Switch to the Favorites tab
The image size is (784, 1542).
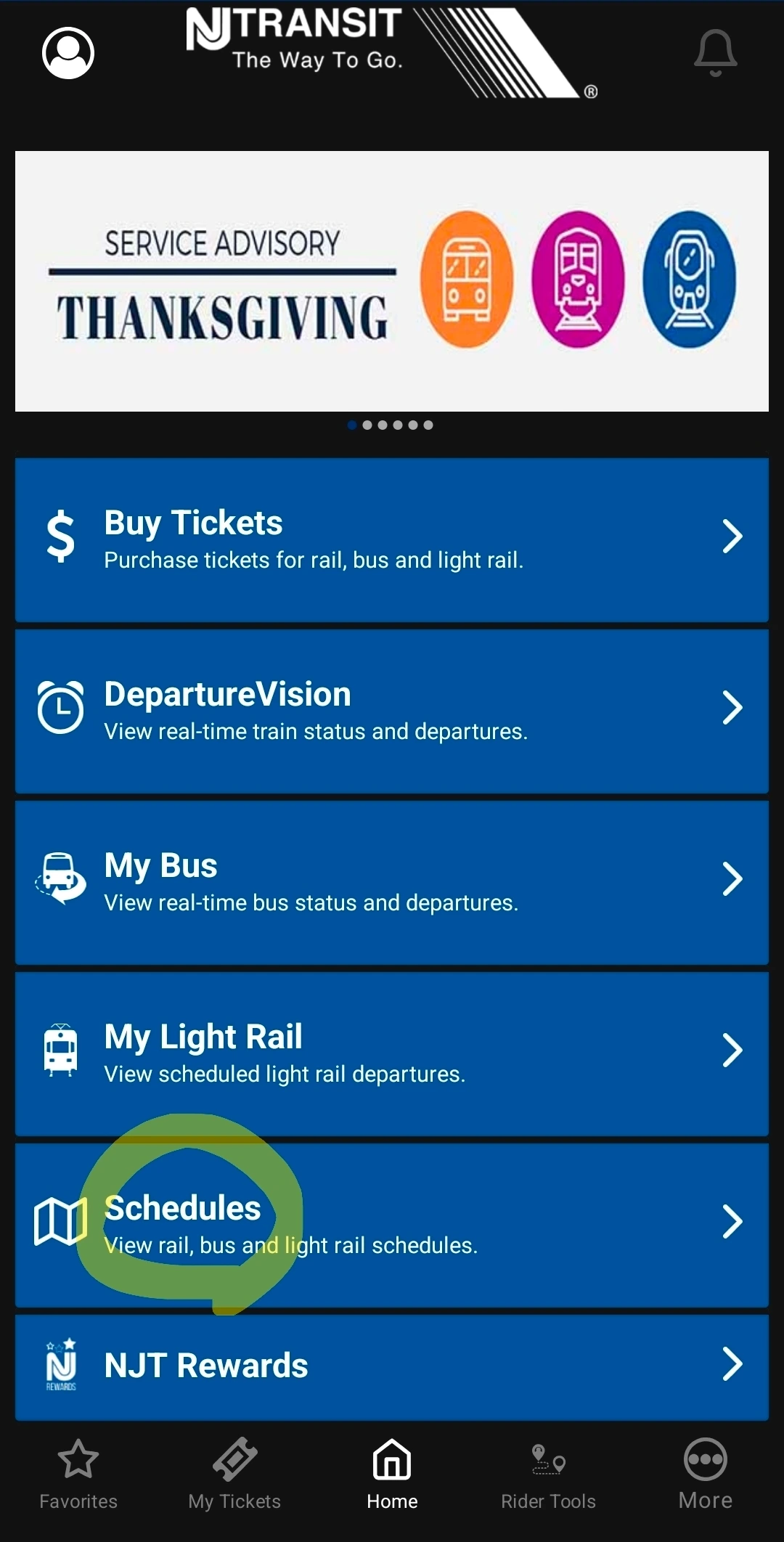pyautogui.click(x=78, y=1475)
